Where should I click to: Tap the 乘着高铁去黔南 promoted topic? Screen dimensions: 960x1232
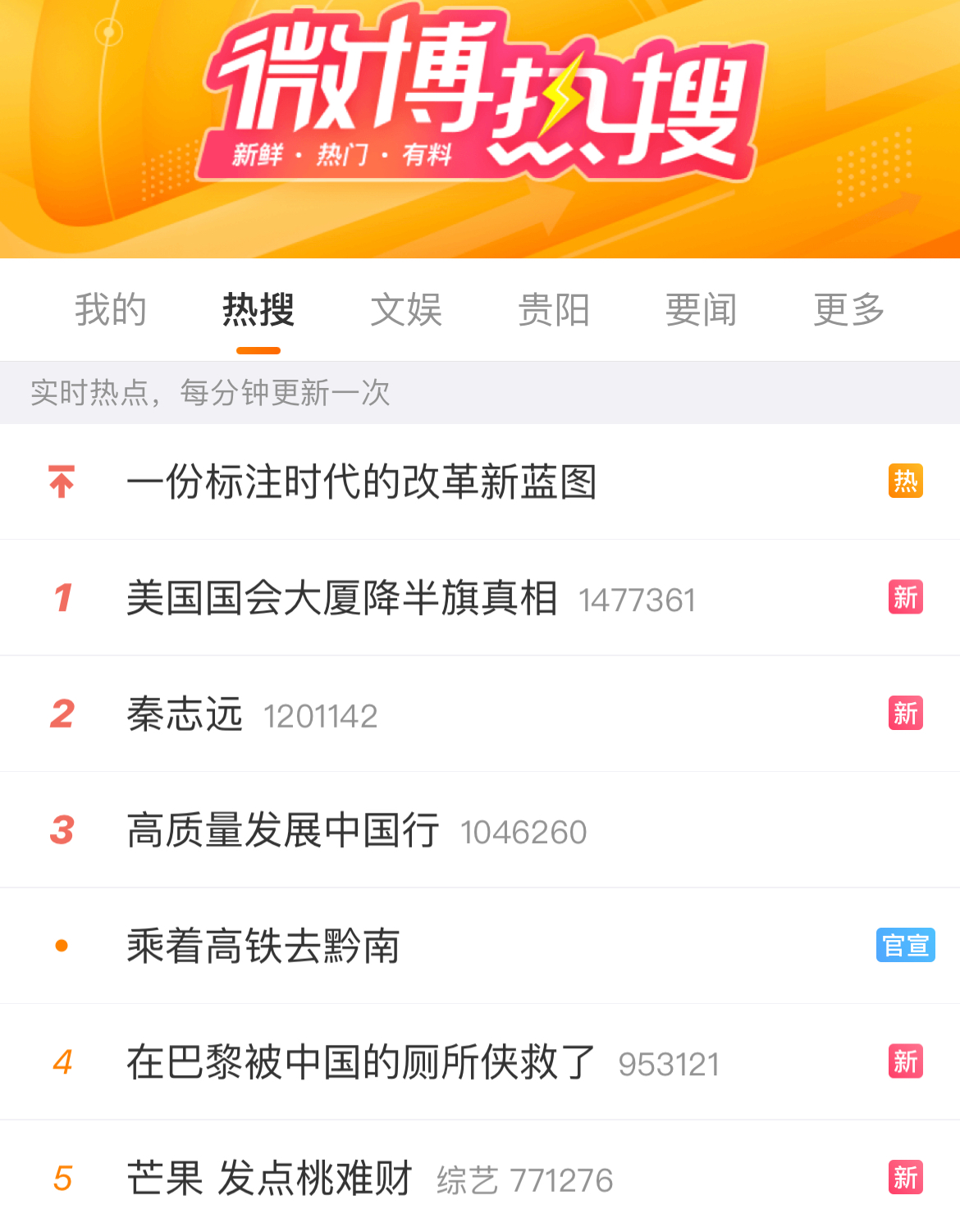[x=263, y=947]
